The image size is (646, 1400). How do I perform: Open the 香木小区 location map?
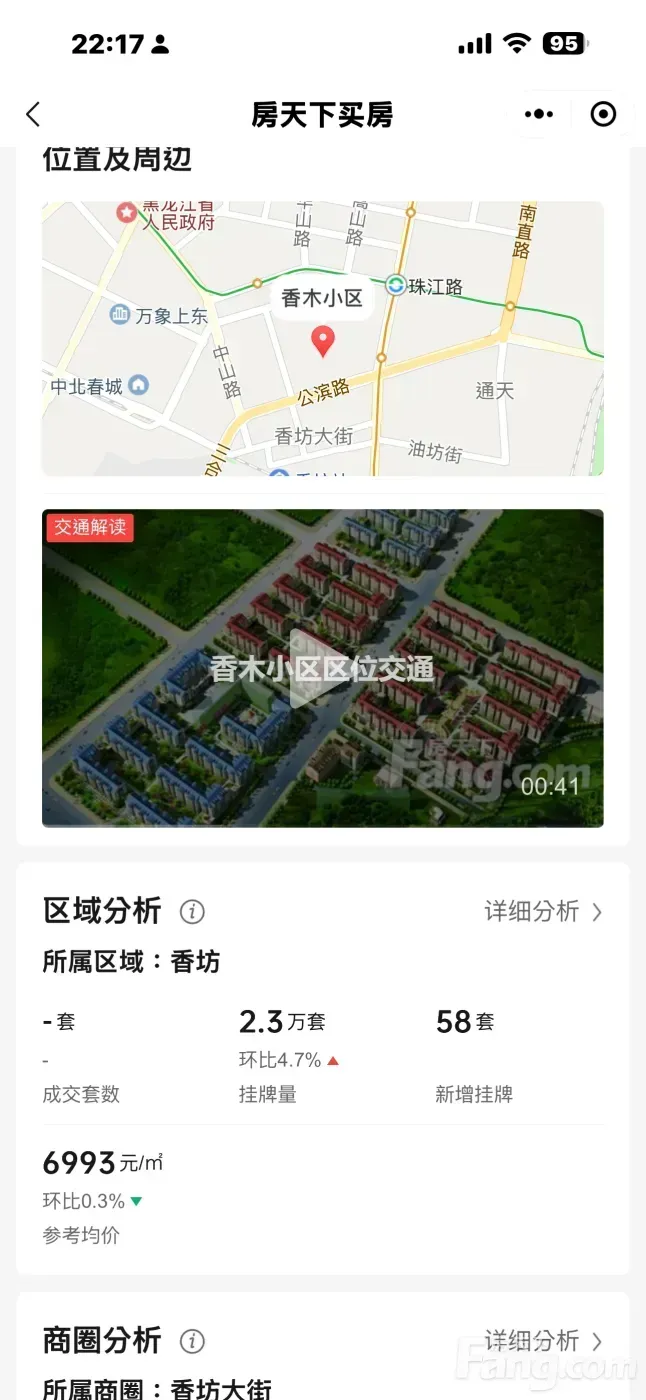pos(322,338)
